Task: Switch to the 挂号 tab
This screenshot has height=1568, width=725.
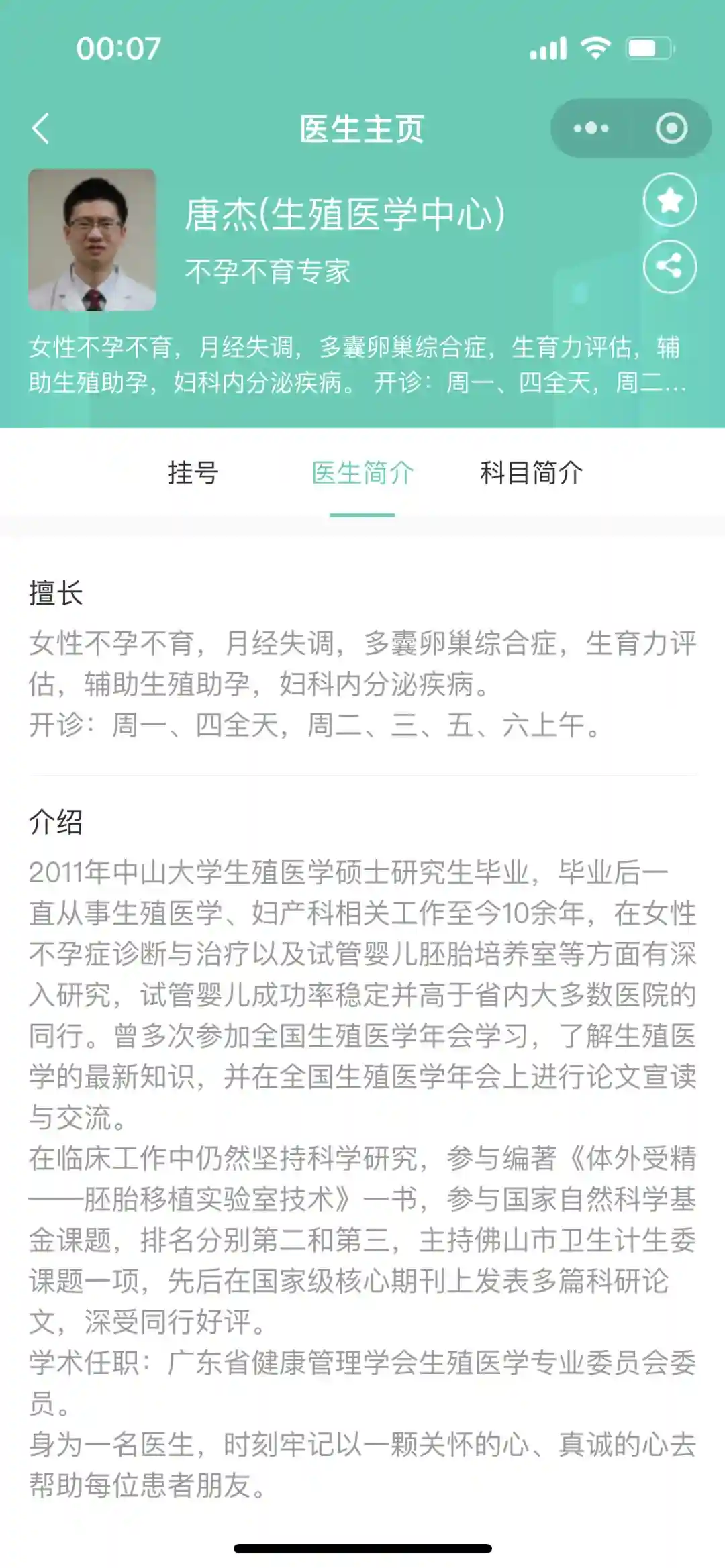Action: [193, 473]
